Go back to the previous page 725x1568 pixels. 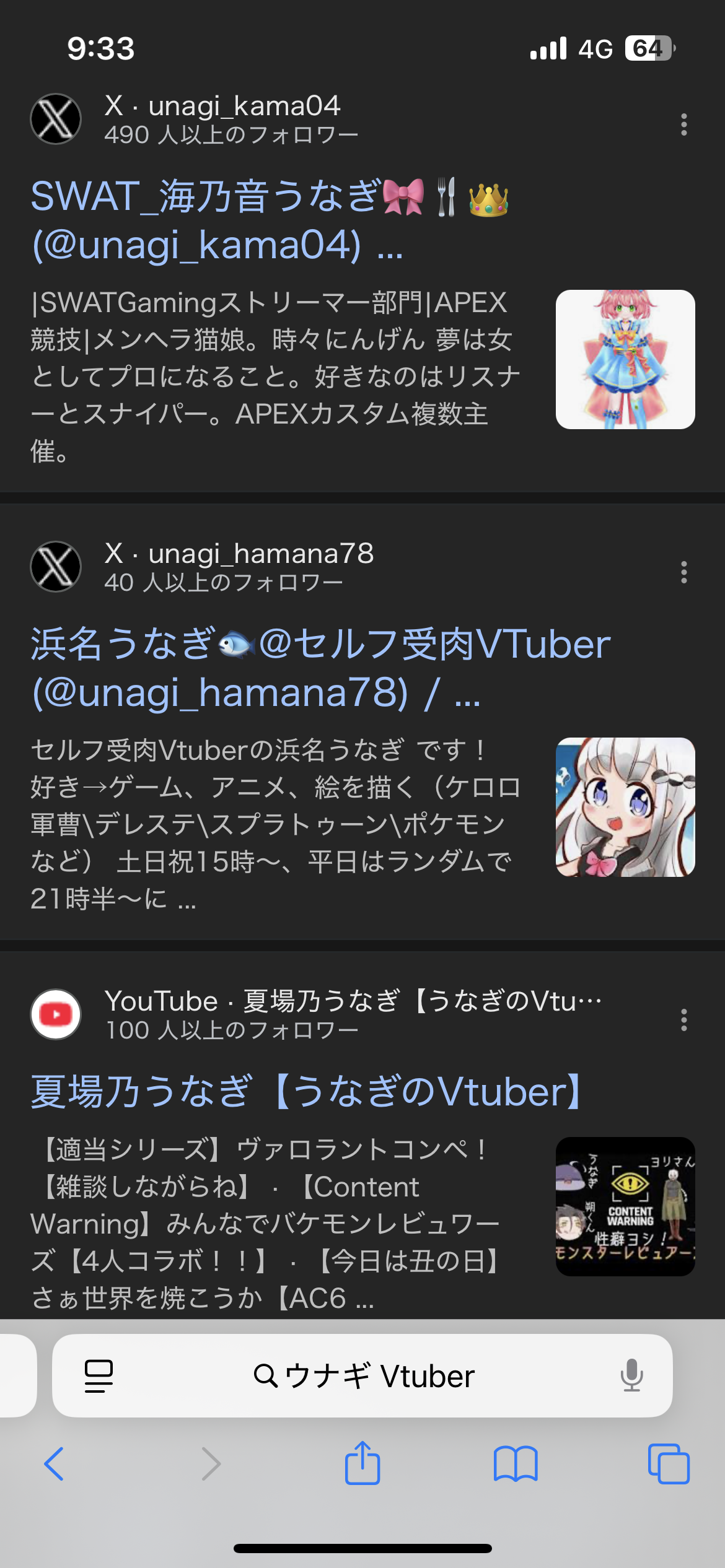coord(55,1464)
